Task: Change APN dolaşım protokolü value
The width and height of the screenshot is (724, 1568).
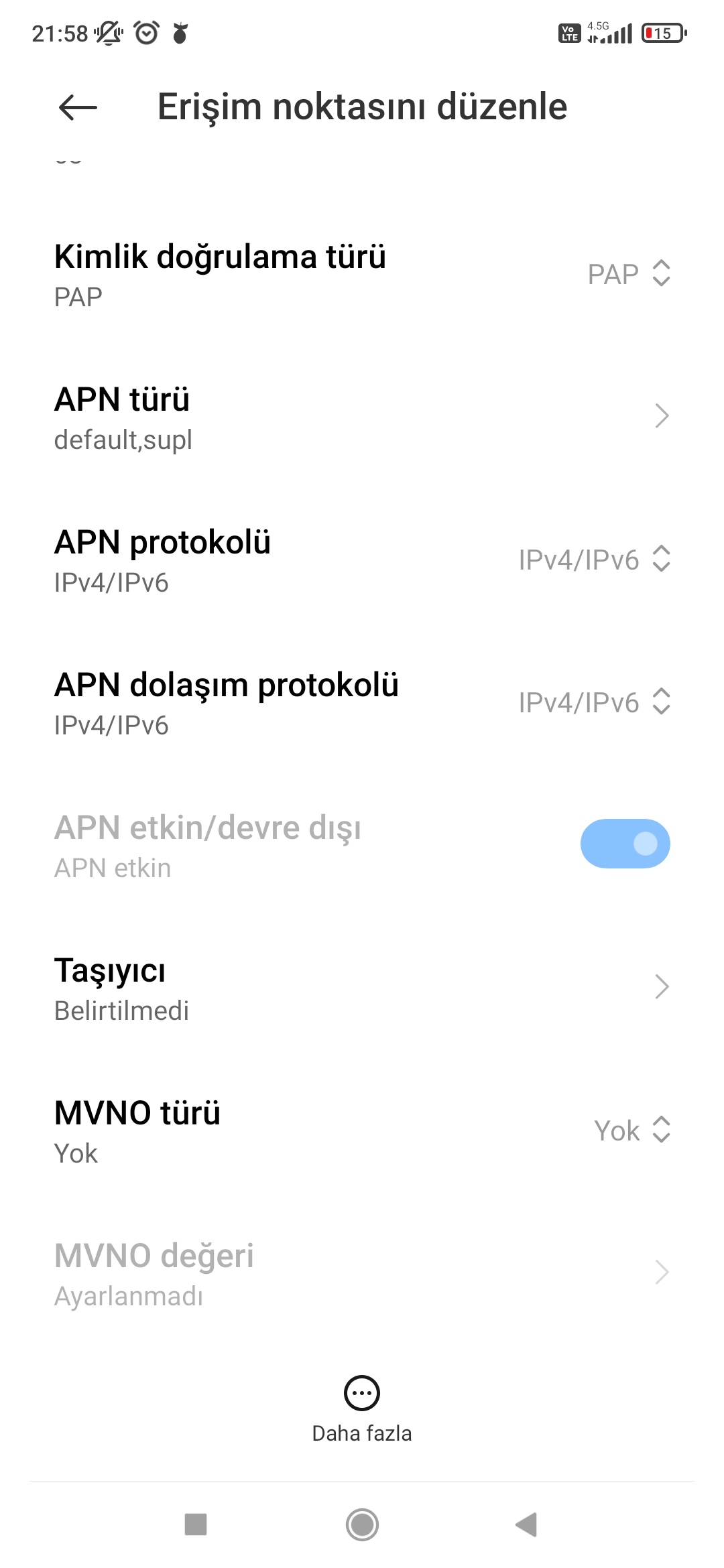Action: point(594,702)
